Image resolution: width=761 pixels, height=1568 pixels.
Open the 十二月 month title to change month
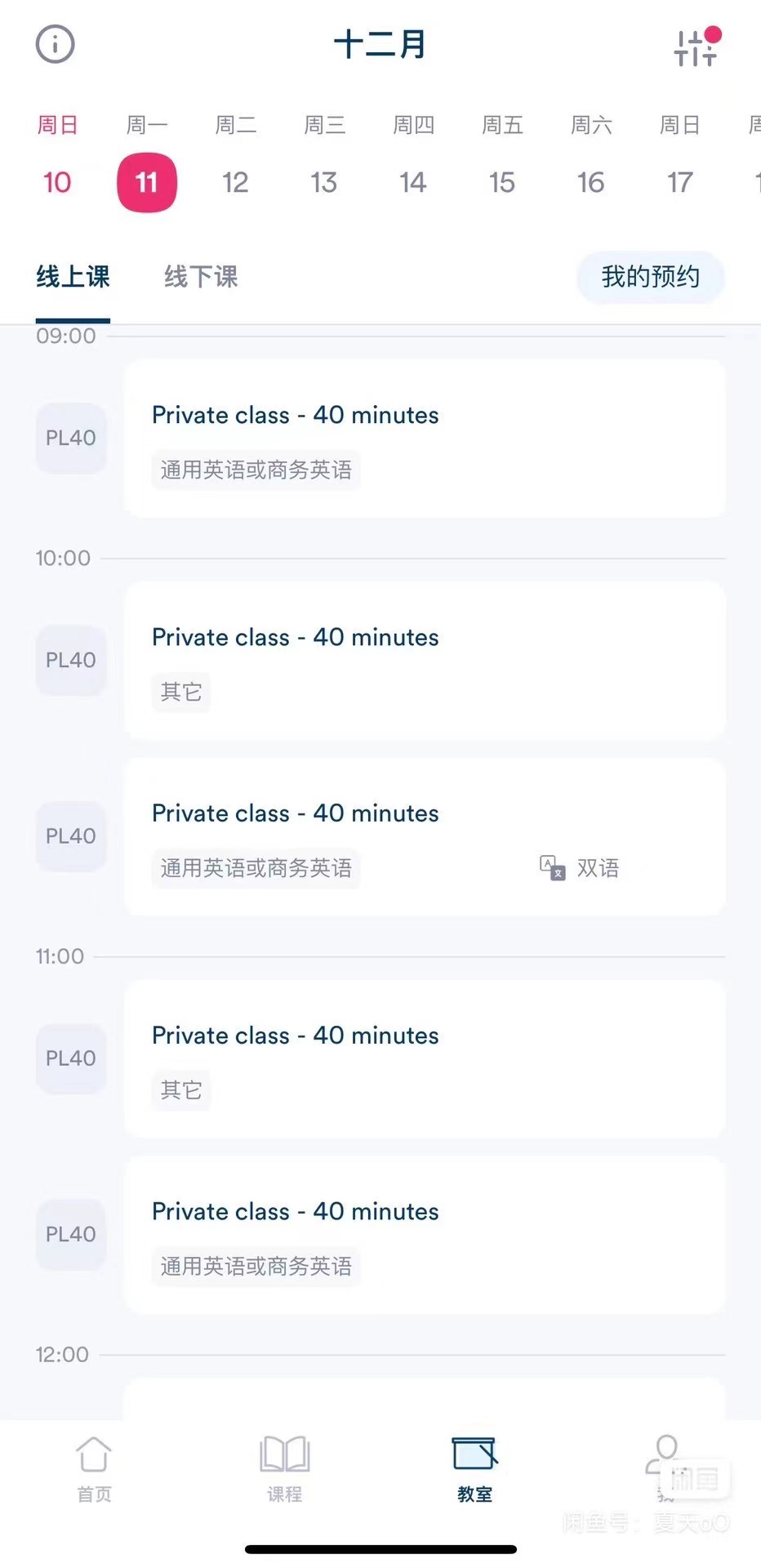point(380,45)
